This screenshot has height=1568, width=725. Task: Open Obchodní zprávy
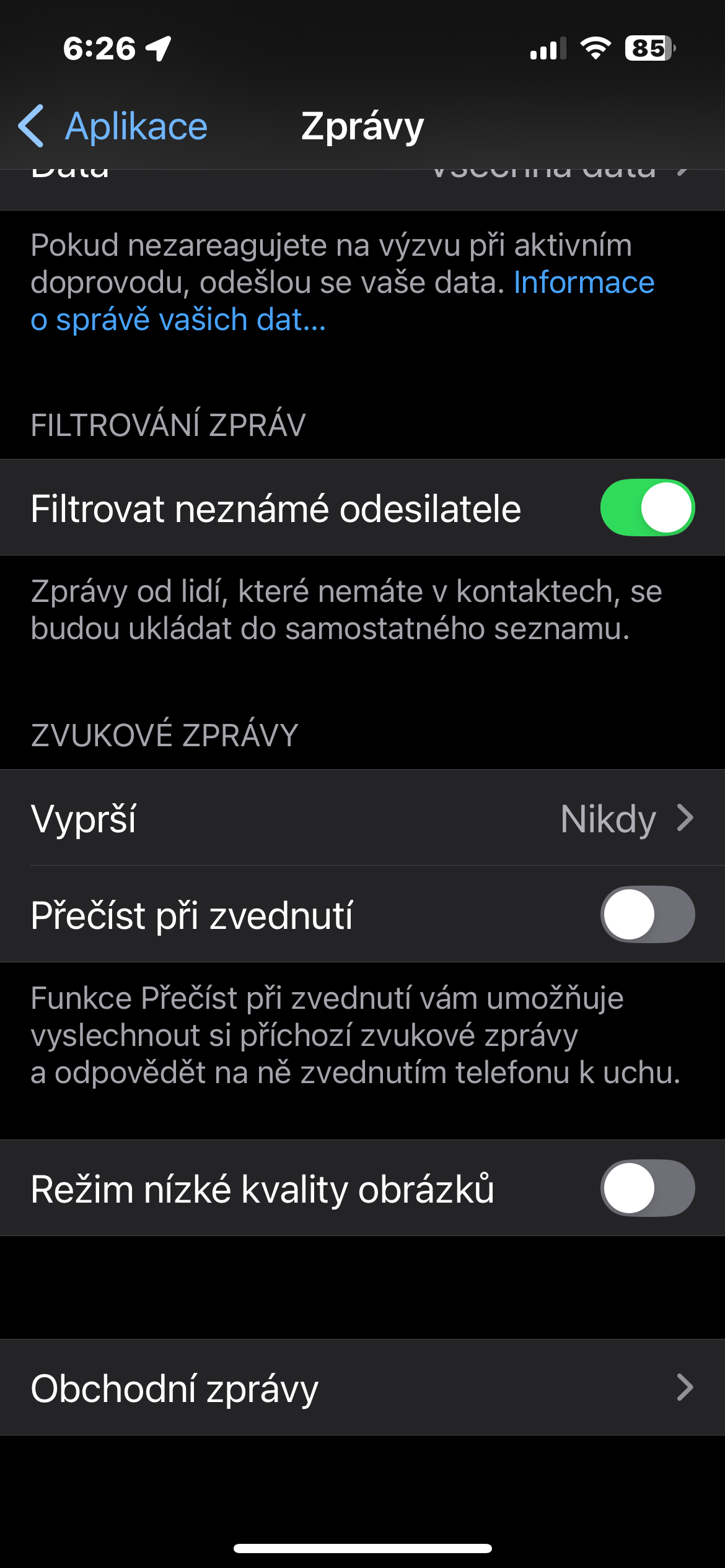tap(362, 1388)
